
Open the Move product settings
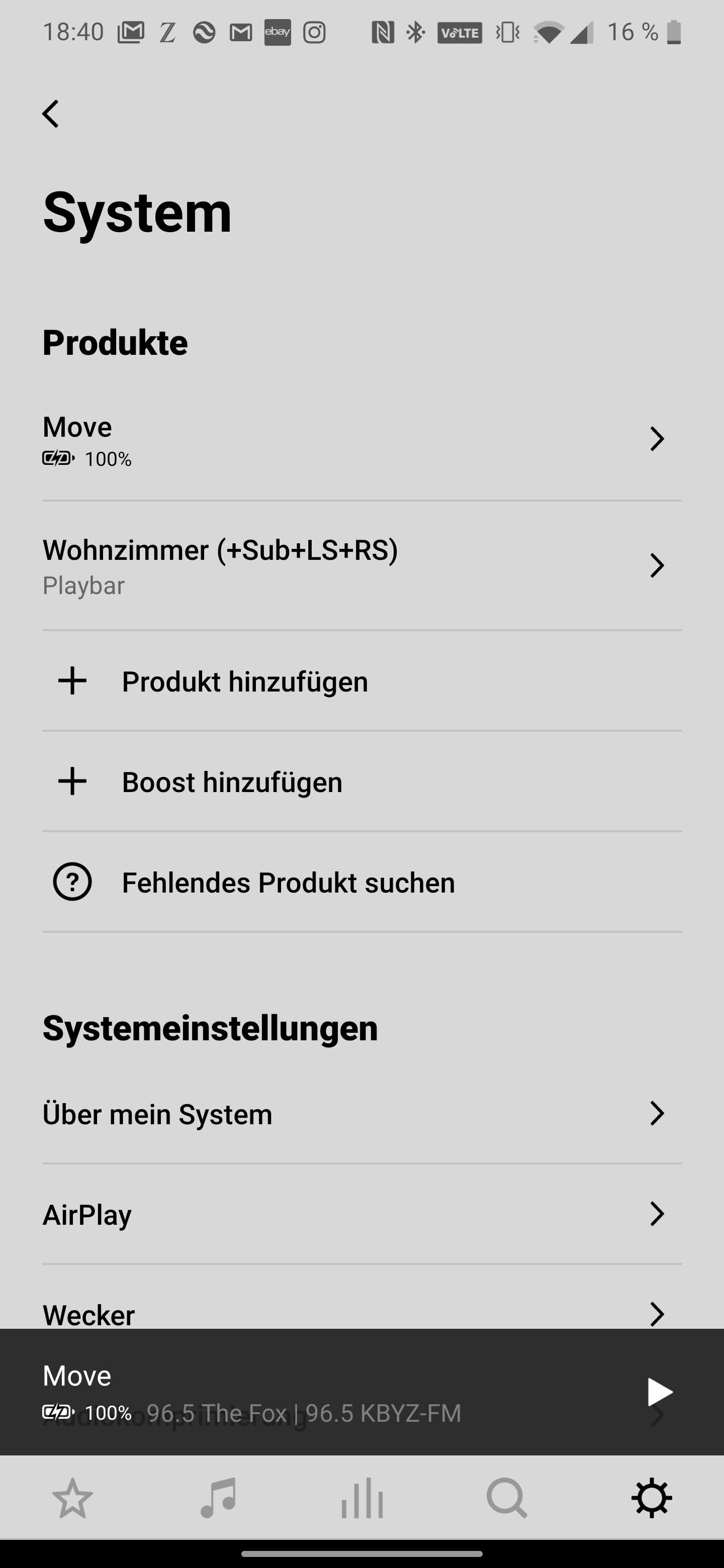[353, 439]
